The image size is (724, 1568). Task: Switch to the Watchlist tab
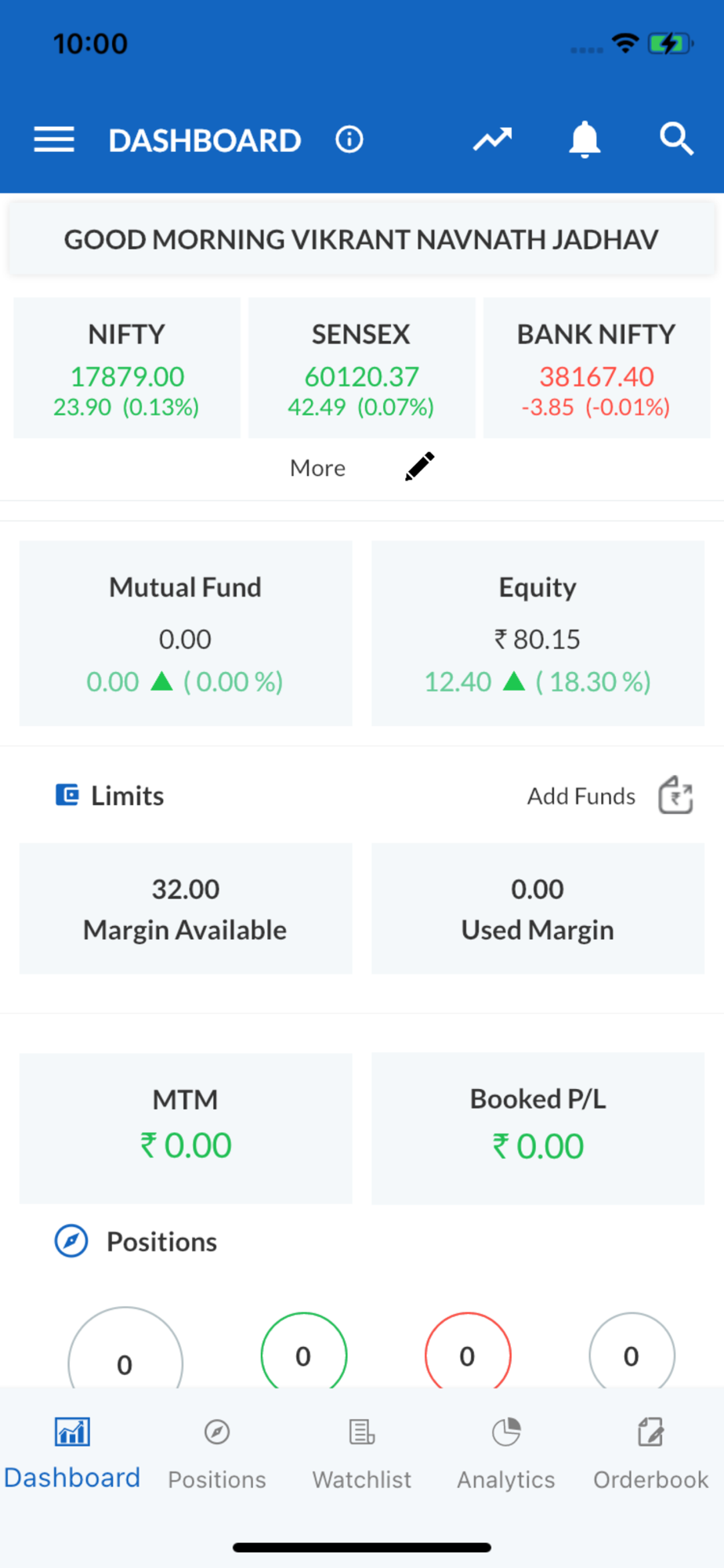click(361, 1454)
